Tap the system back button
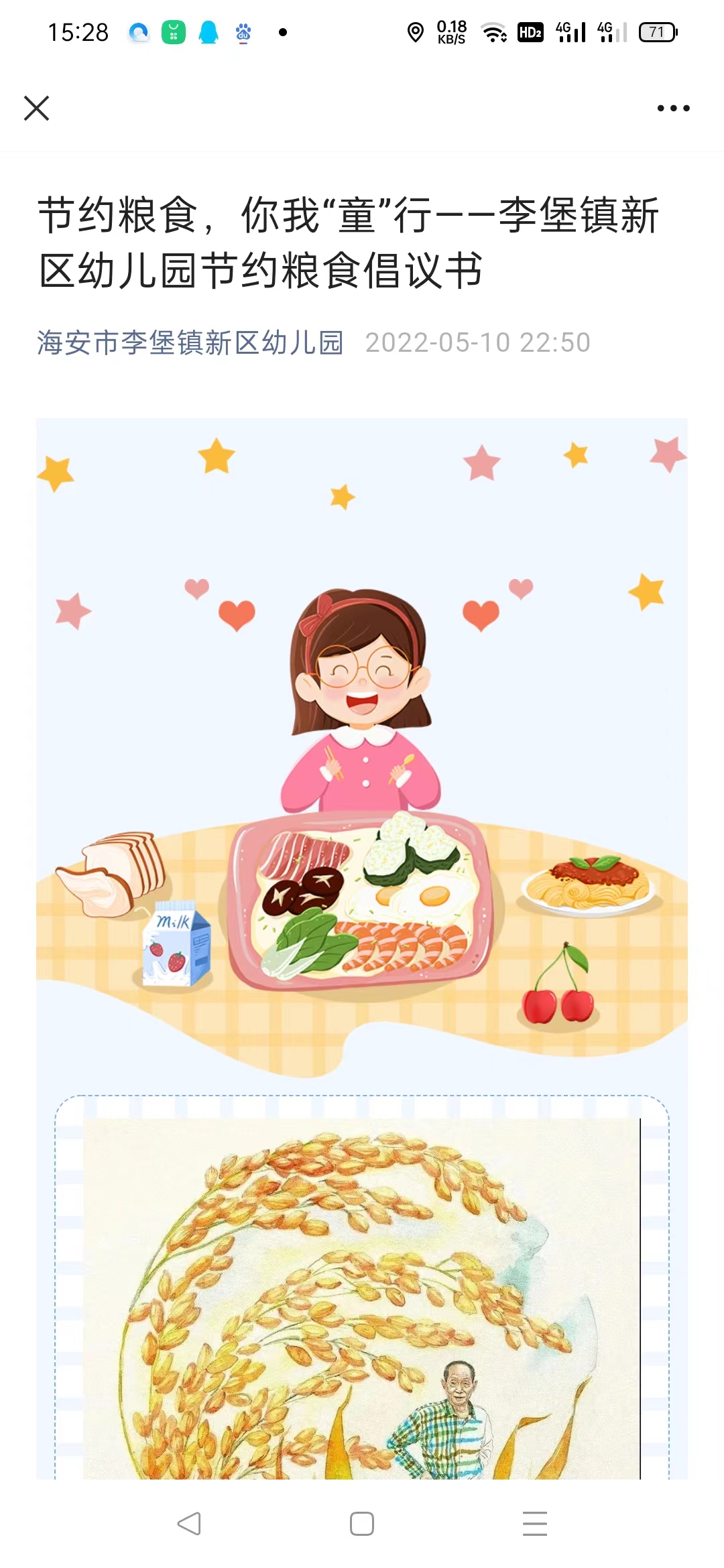724x1568 pixels. pos(189,1523)
